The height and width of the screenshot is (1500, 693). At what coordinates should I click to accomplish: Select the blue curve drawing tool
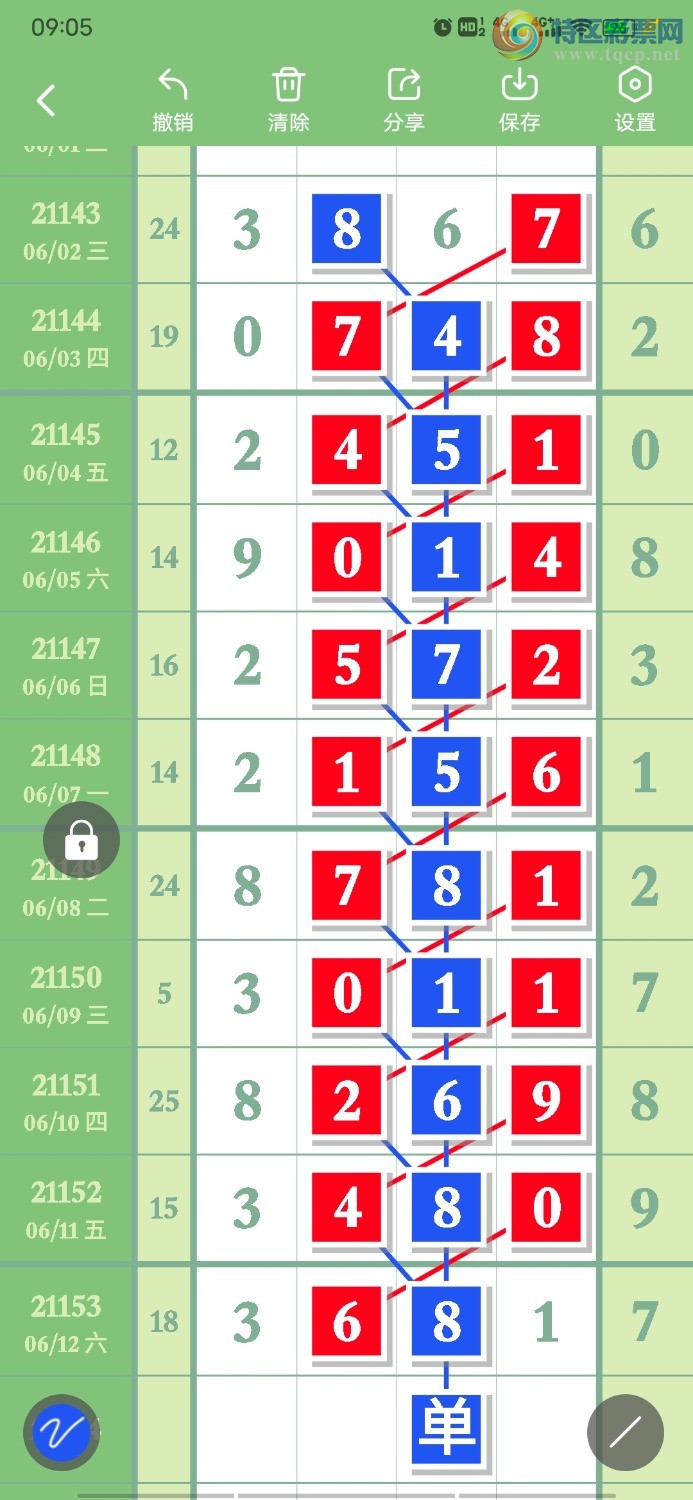coord(61,1433)
